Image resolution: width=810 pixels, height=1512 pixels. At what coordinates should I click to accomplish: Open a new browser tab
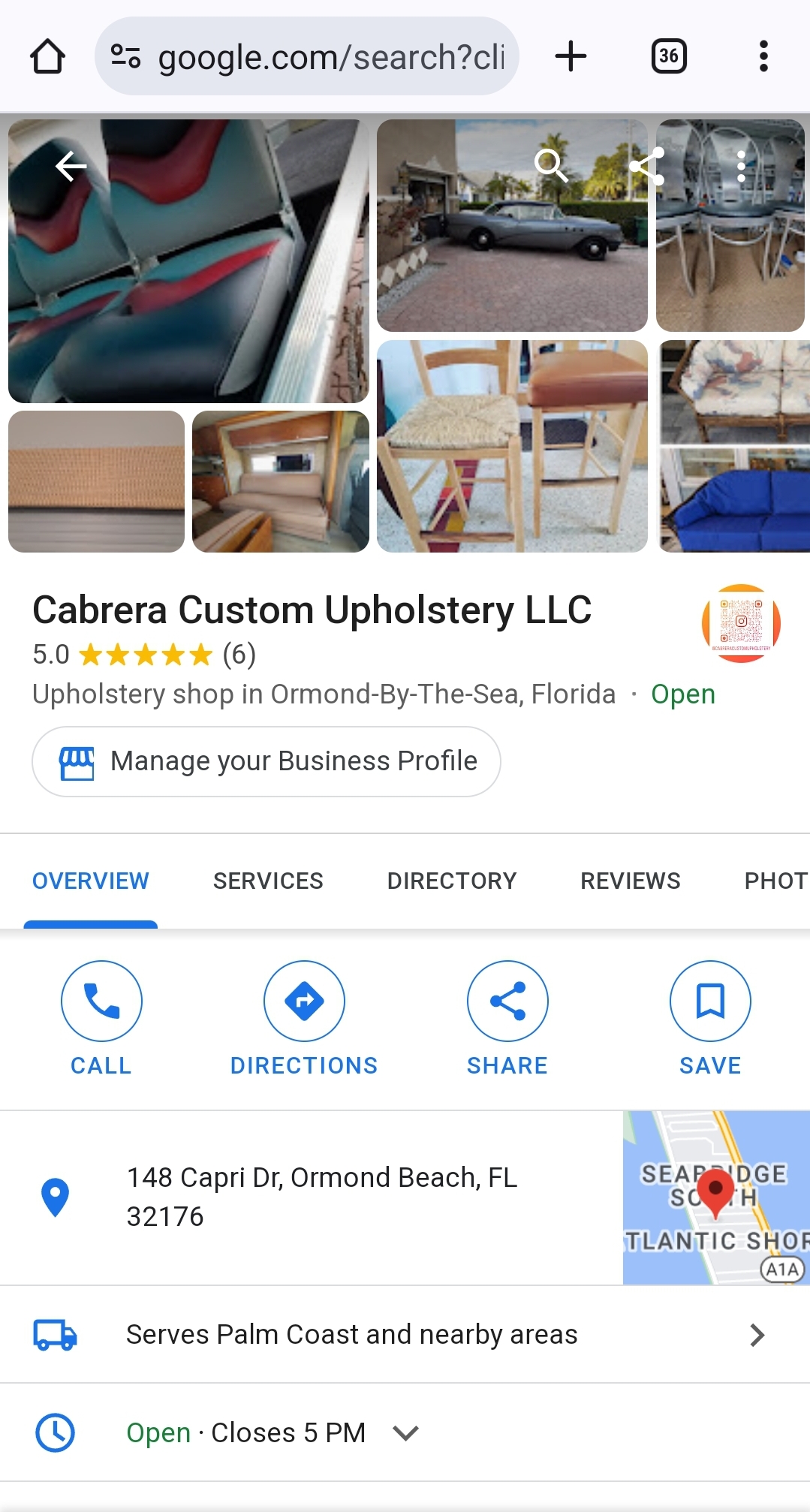click(x=571, y=57)
